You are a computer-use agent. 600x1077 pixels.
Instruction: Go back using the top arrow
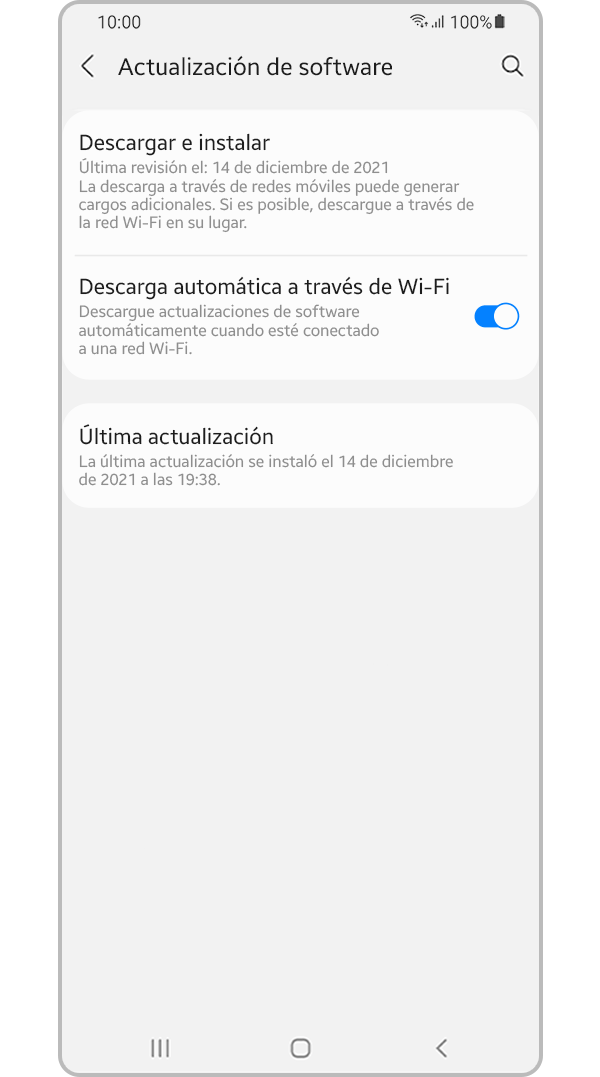(88, 67)
